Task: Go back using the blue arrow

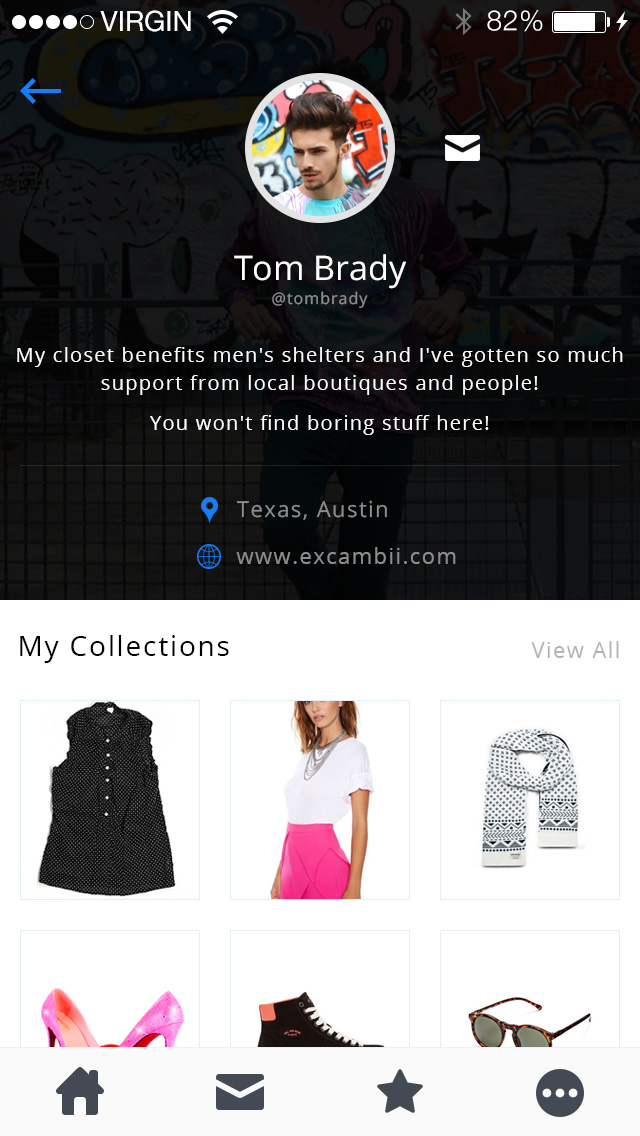Action: pos(40,92)
